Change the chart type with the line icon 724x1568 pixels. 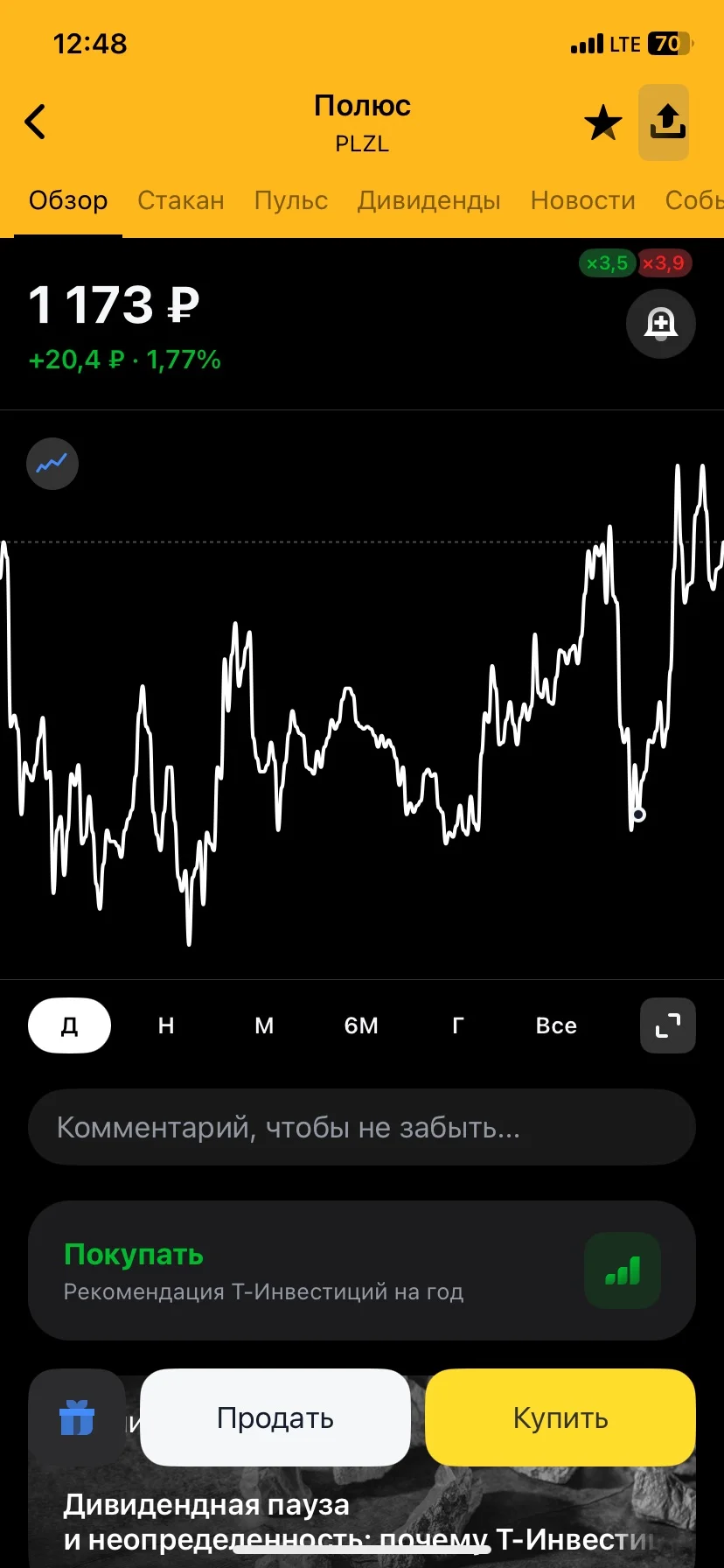[52, 463]
